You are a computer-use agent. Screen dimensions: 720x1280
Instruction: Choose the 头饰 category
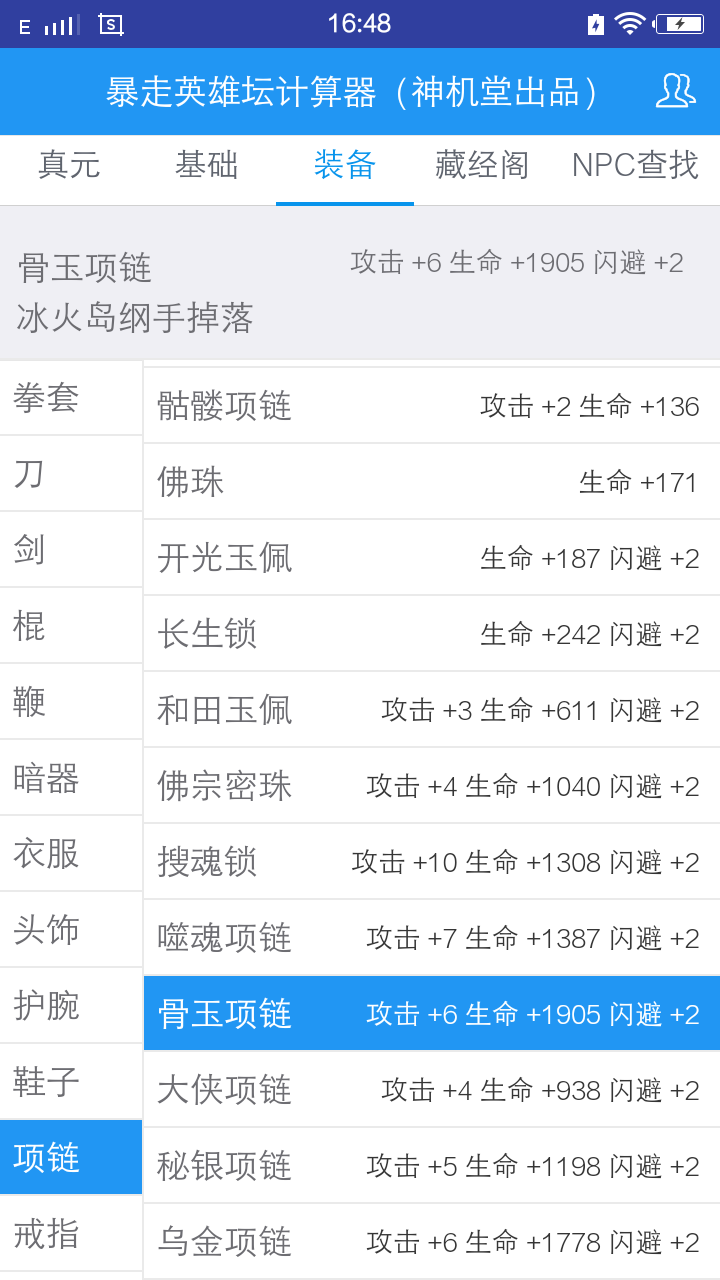[71, 929]
